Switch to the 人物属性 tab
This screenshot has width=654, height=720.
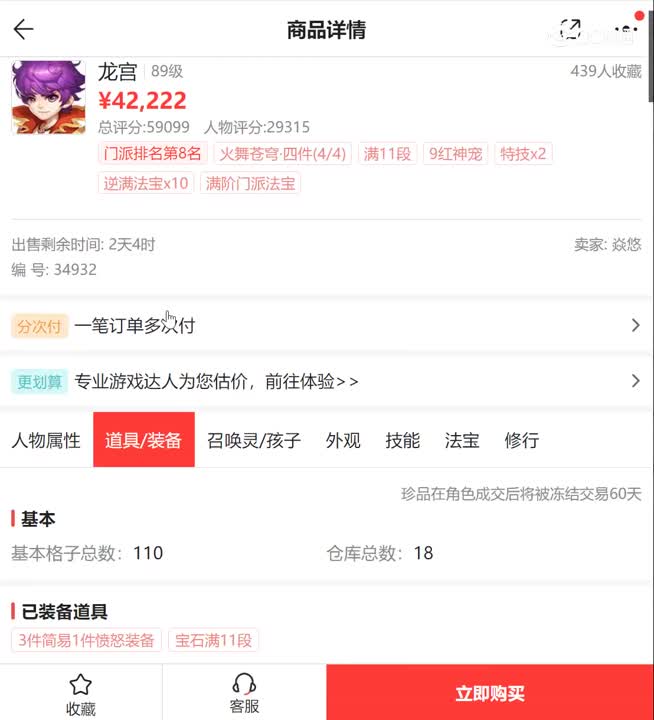[46, 440]
